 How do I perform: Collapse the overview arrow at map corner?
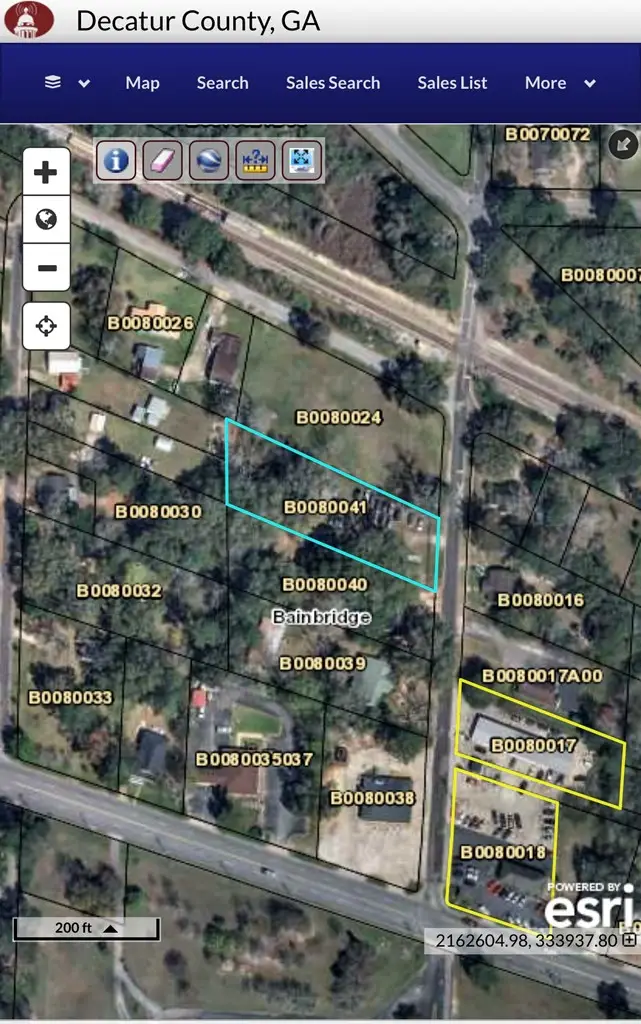point(623,145)
